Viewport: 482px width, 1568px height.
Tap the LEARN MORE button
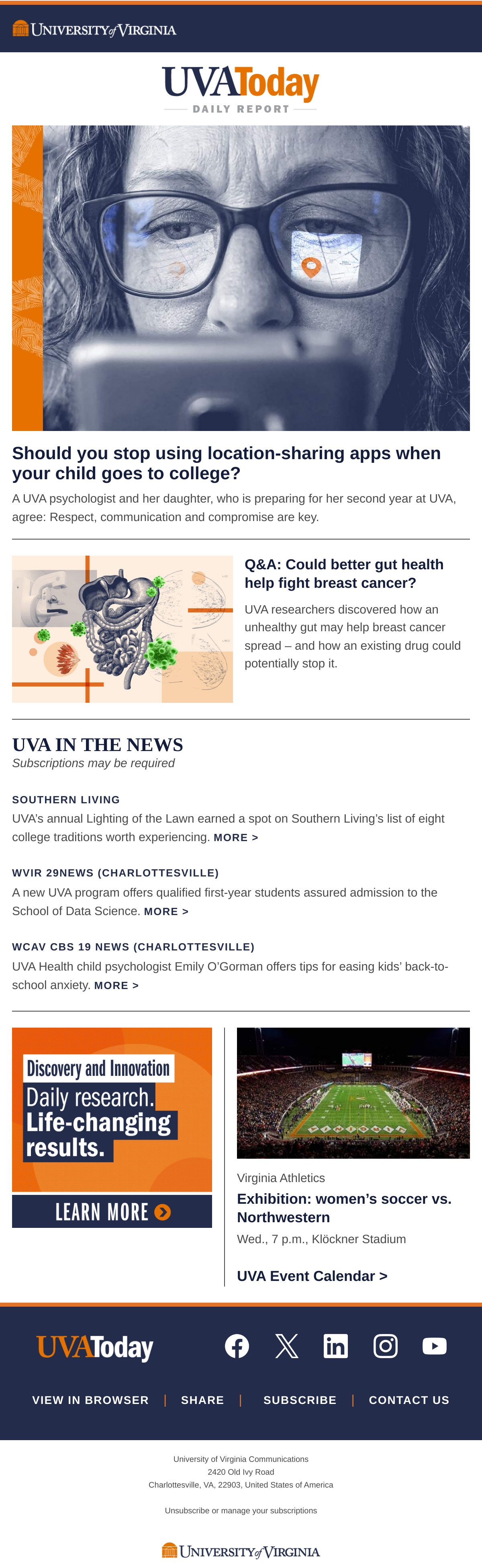point(112,1211)
